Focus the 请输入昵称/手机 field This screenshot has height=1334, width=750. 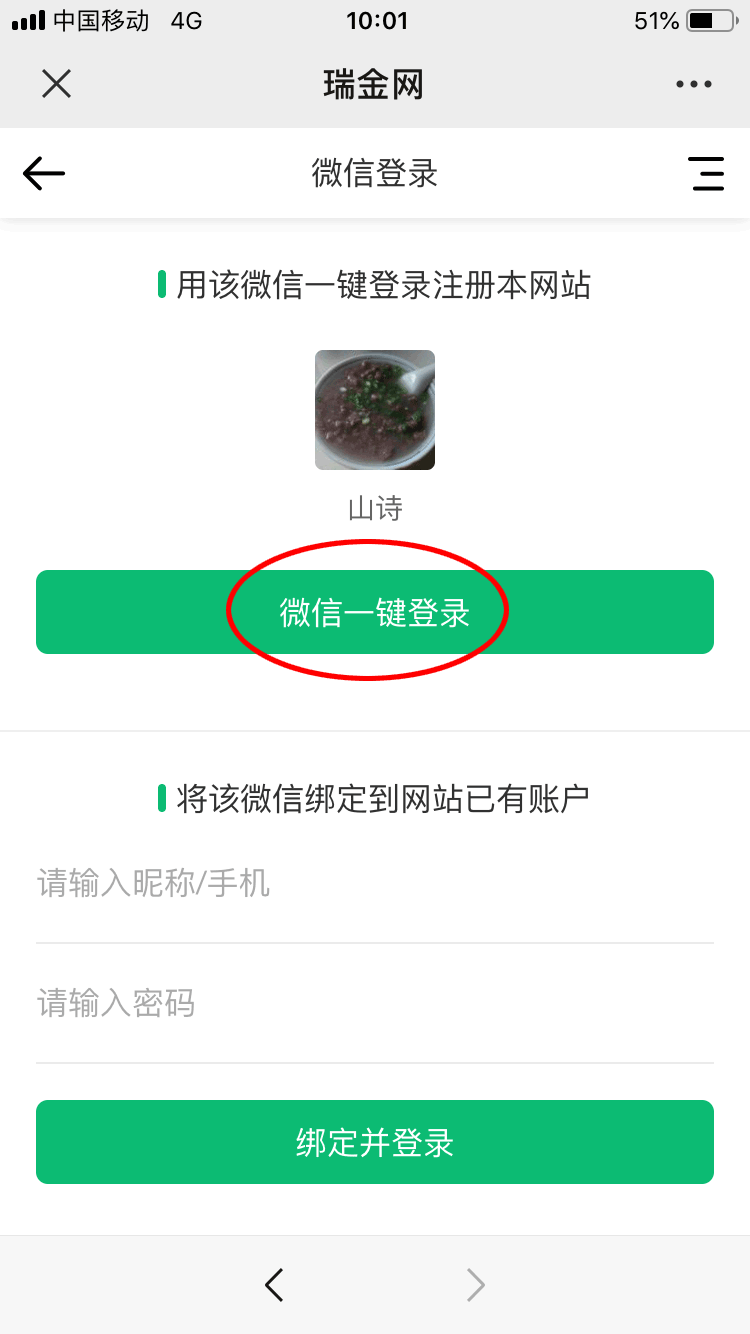coord(375,884)
